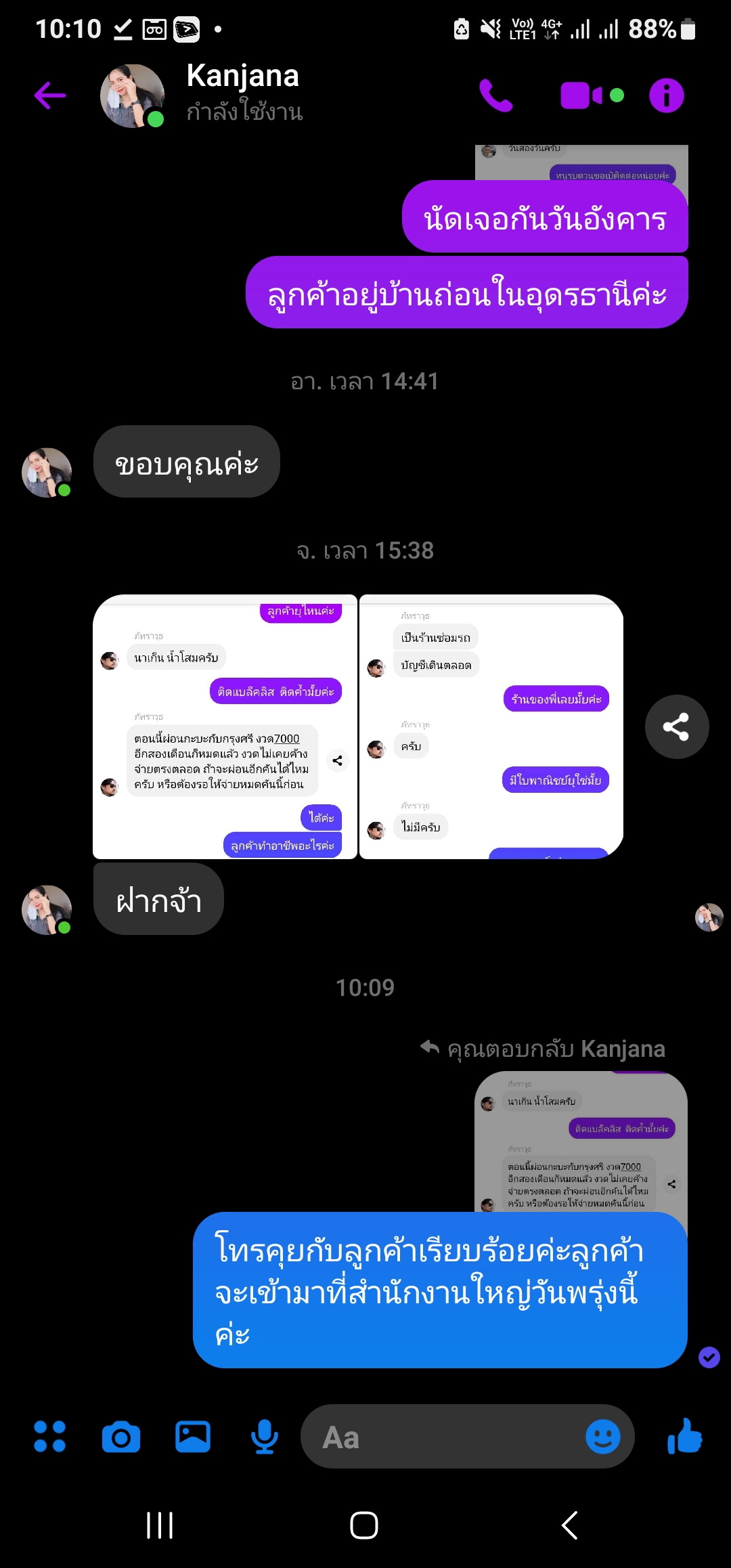
Task: Open the left screenshot image with นาเก็น น้ำโสม
Action: pyautogui.click(x=225, y=726)
